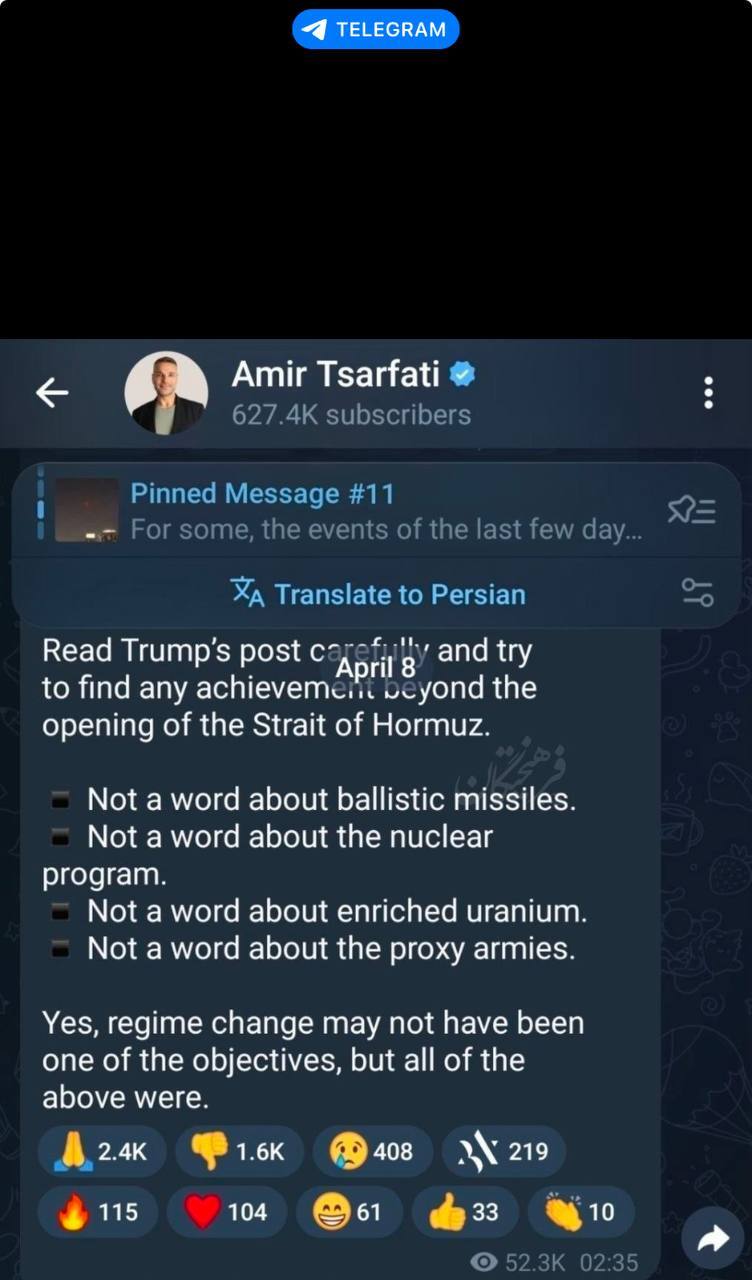The image size is (752, 1280).
Task: Tap Translate to Persian
Action: click(377, 594)
